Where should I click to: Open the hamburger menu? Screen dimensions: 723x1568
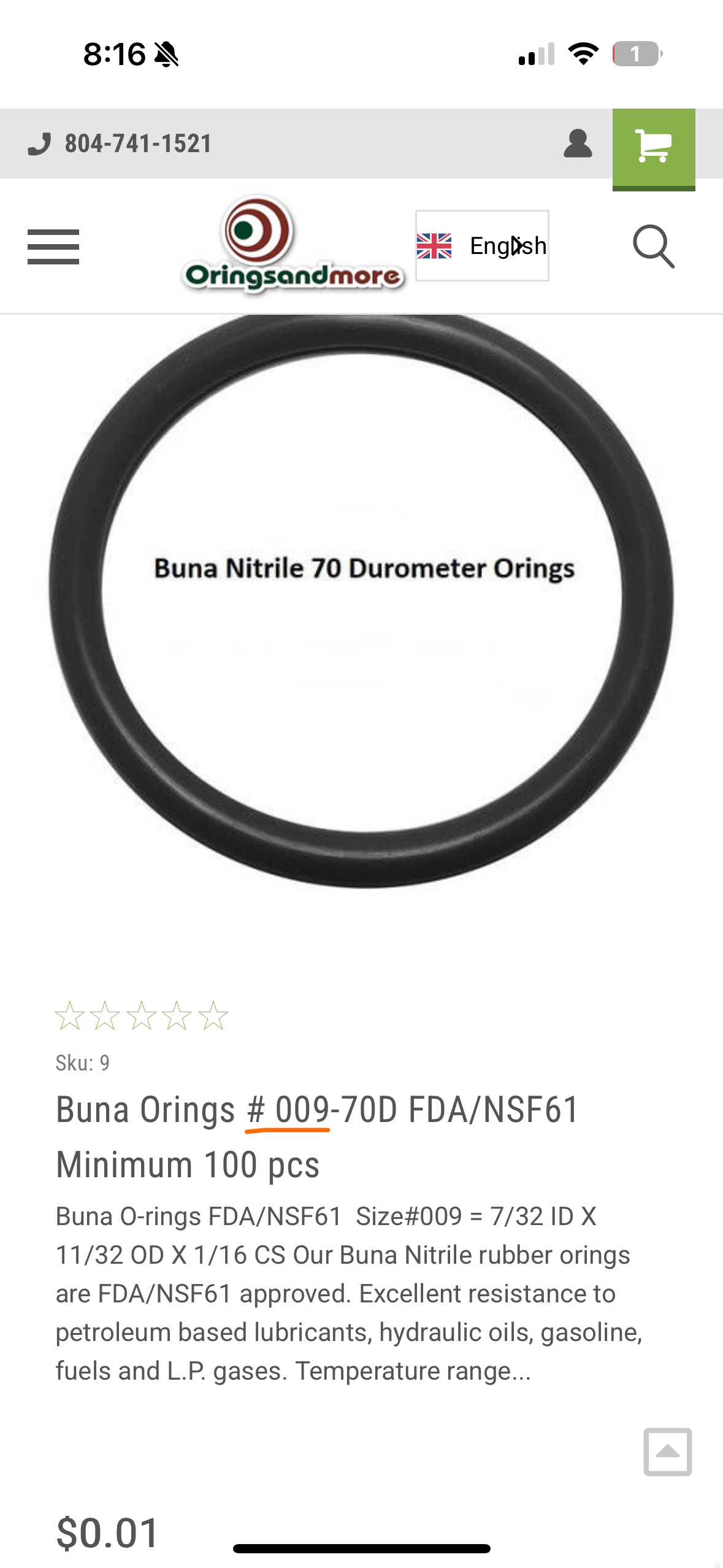(53, 247)
